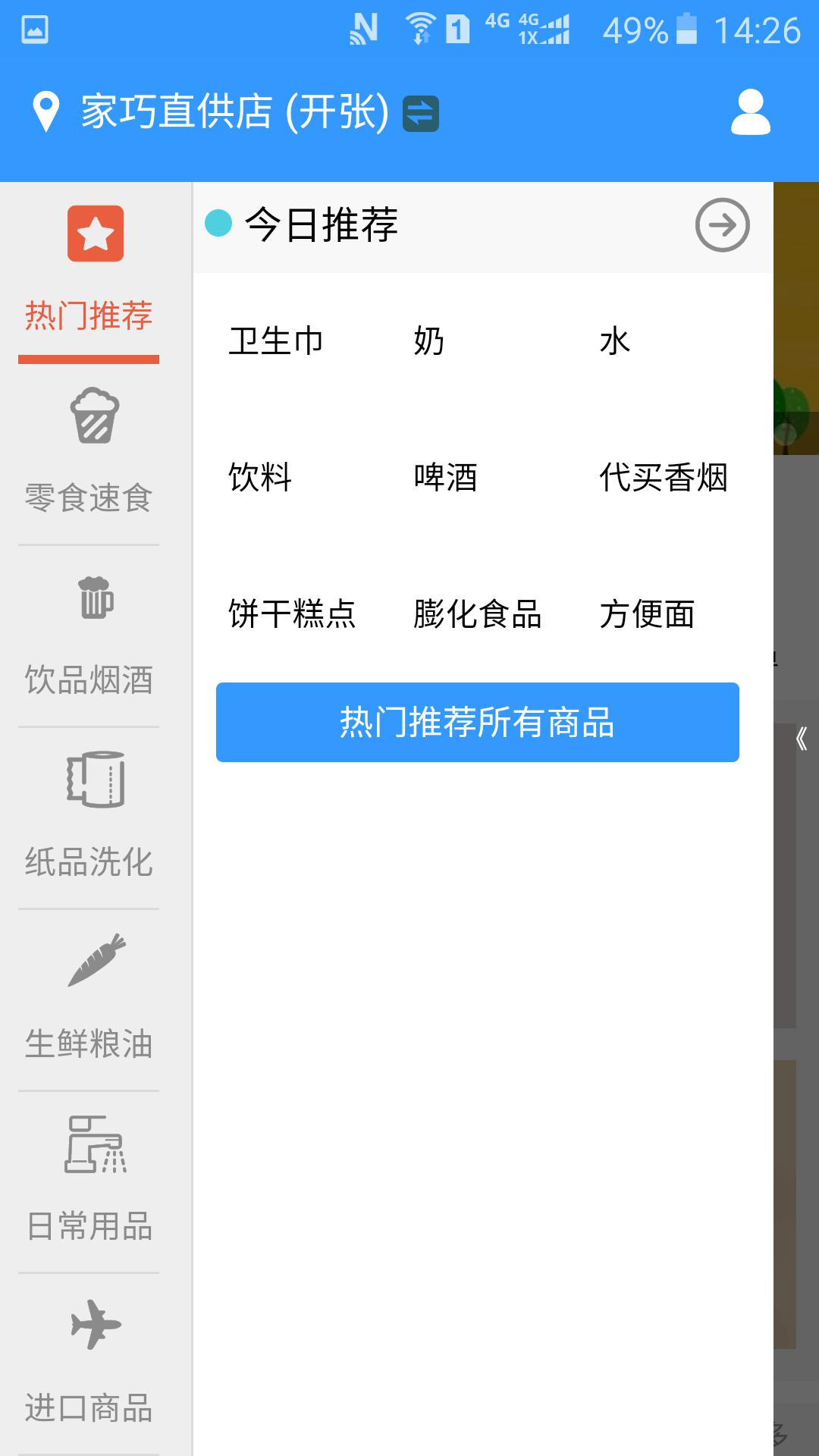This screenshot has width=819, height=1456.
Task: Open the 纸品洗化 category
Action: (89, 817)
